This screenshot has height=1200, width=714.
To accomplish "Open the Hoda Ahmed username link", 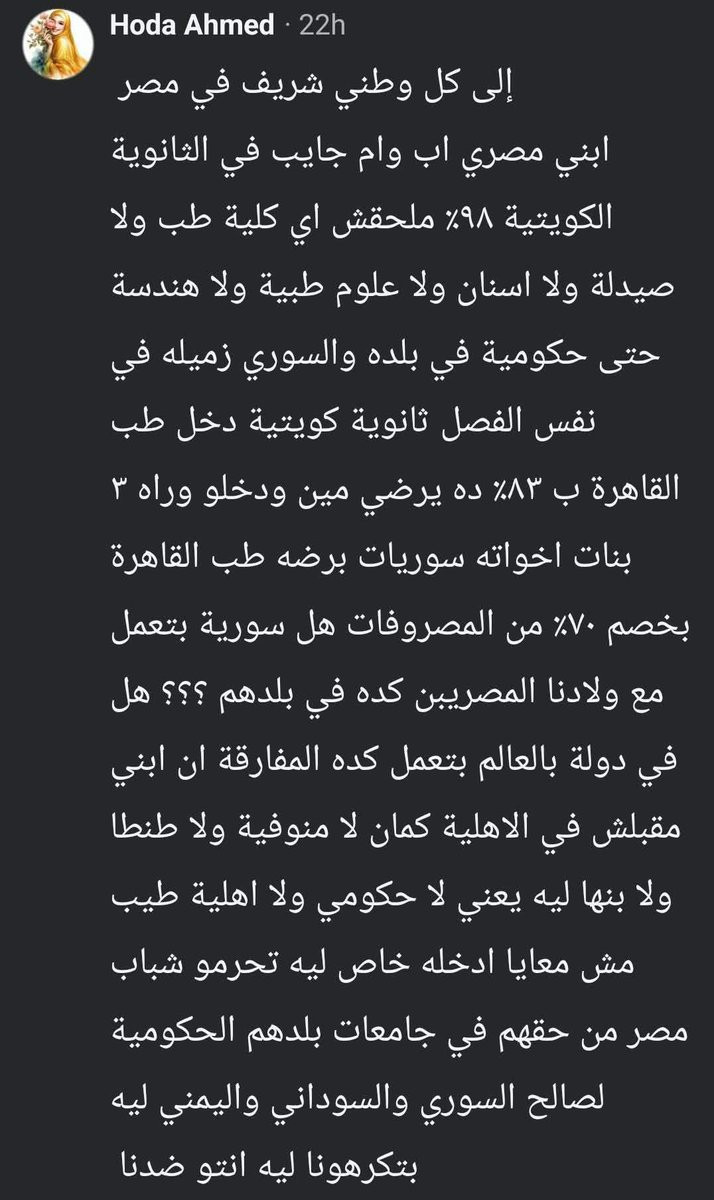I will [192, 27].
